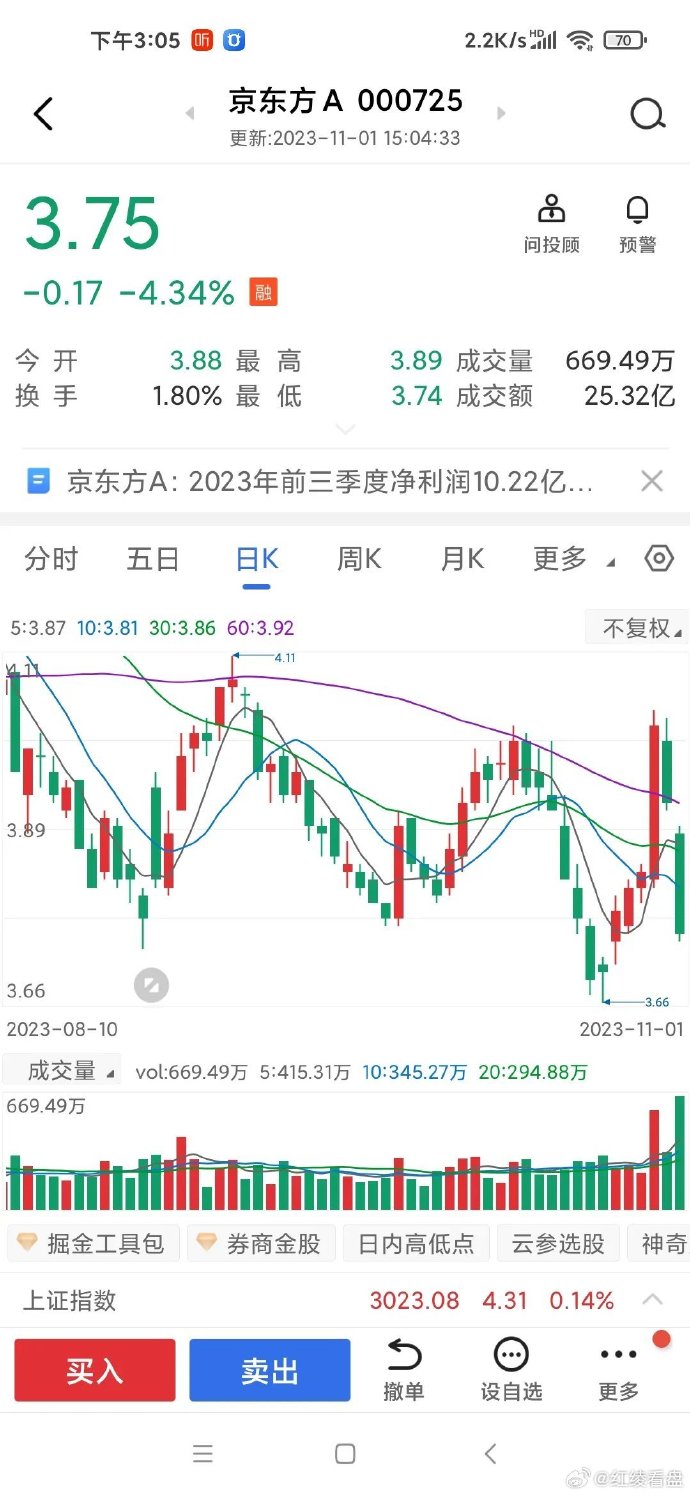Dismiss the news banner

coord(652,482)
